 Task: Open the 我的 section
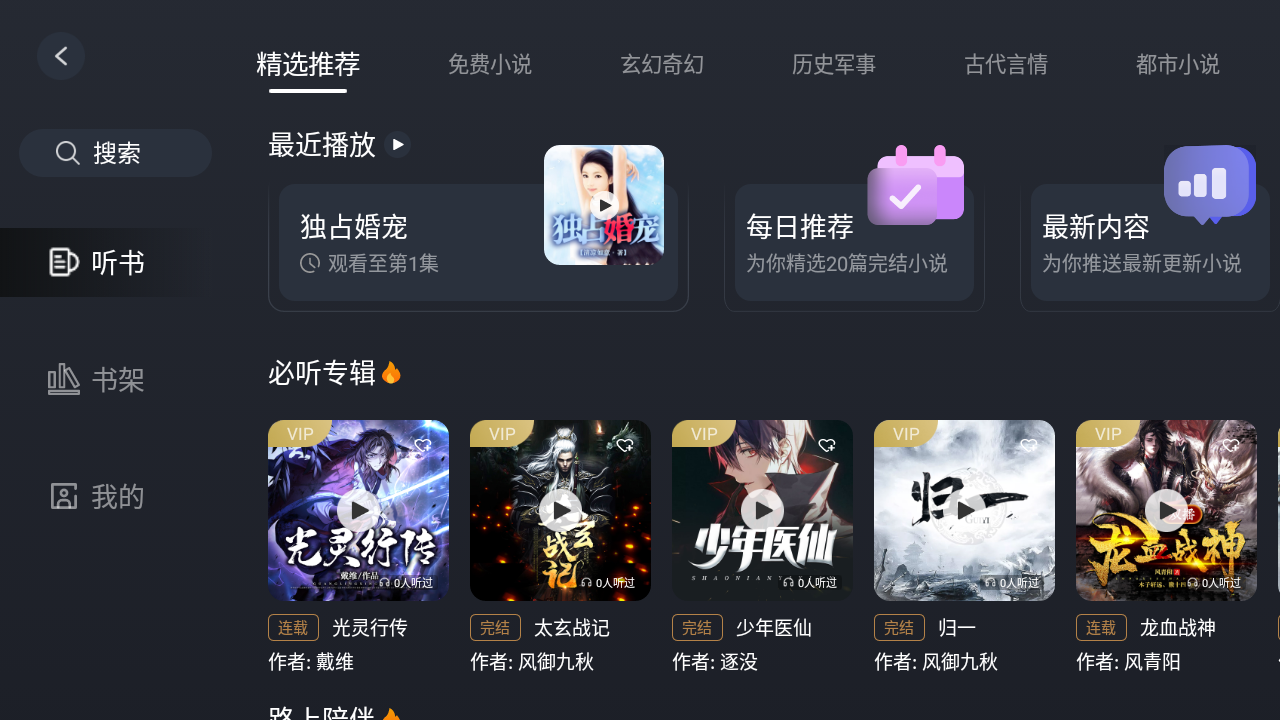(97, 496)
